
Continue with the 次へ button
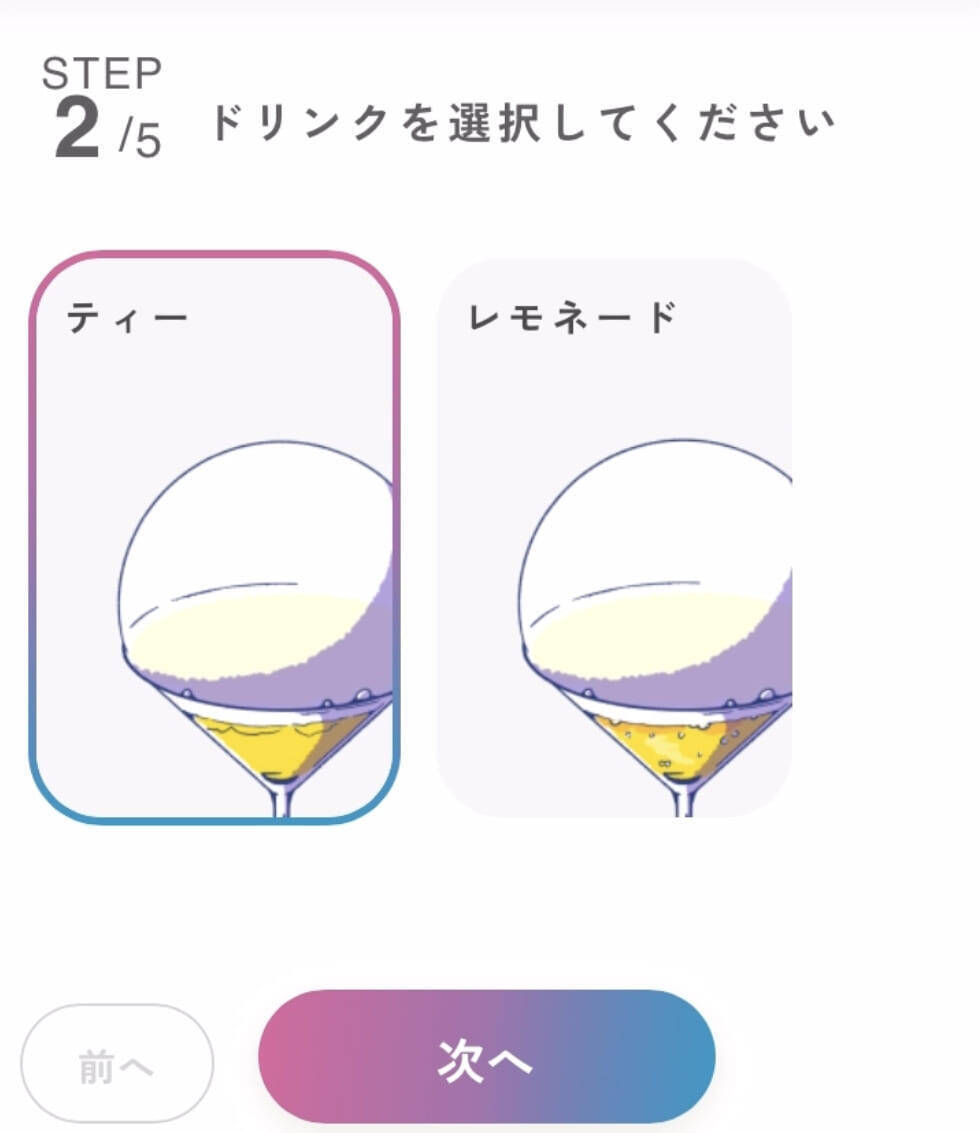487,1057
